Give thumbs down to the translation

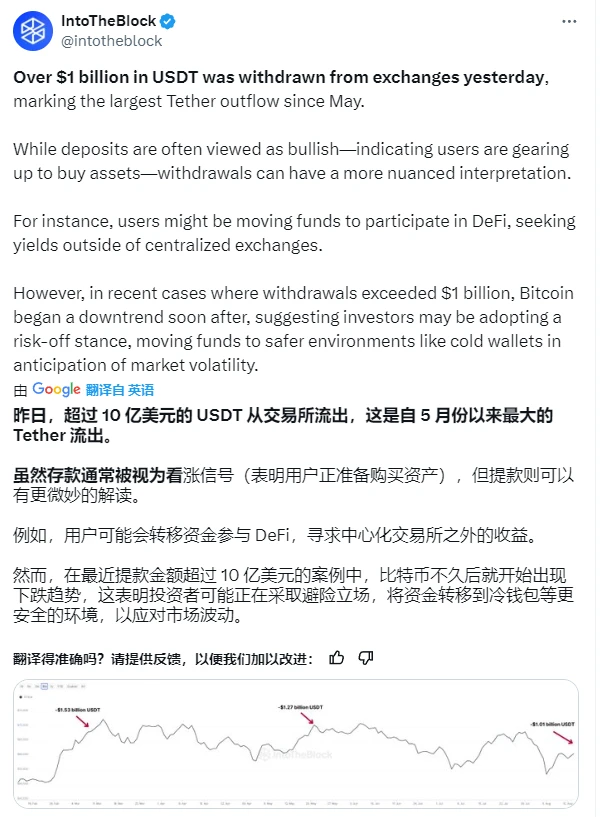click(366, 657)
